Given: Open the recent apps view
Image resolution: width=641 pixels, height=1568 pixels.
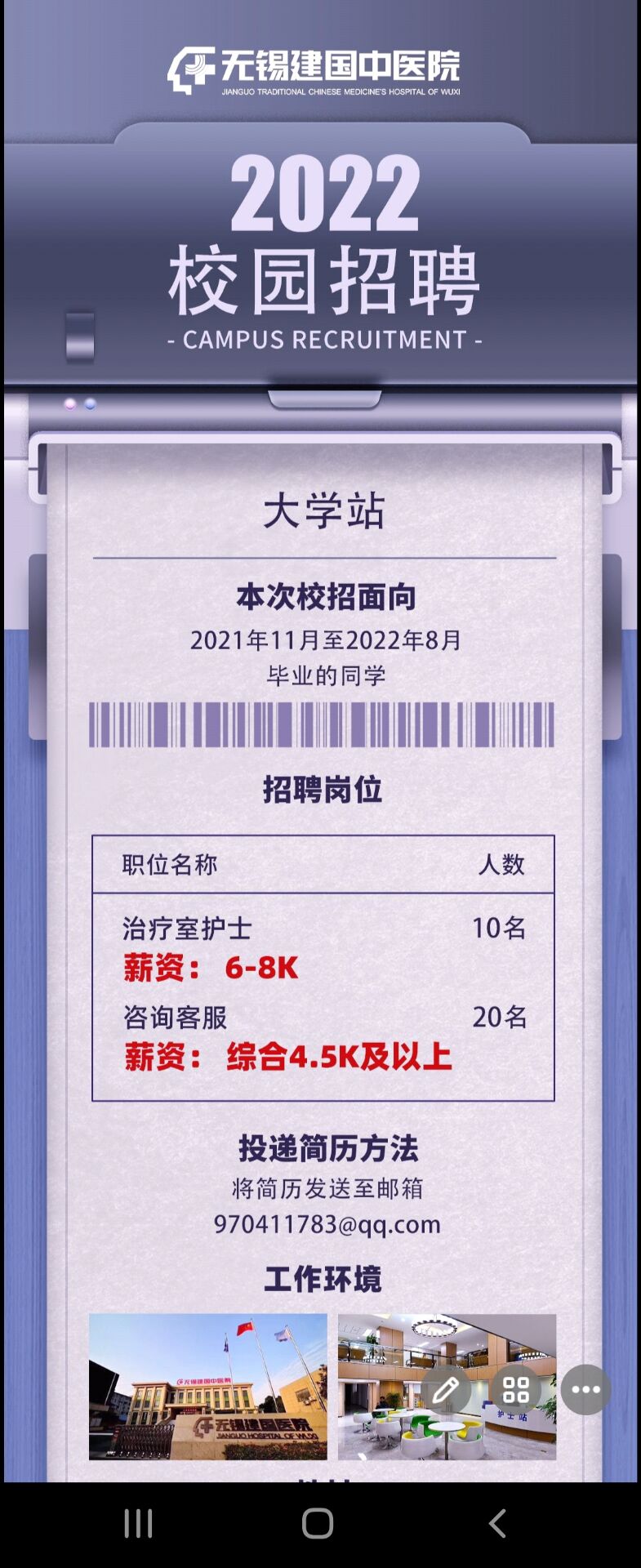Looking at the screenshot, I should pyautogui.click(x=138, y=1523).
